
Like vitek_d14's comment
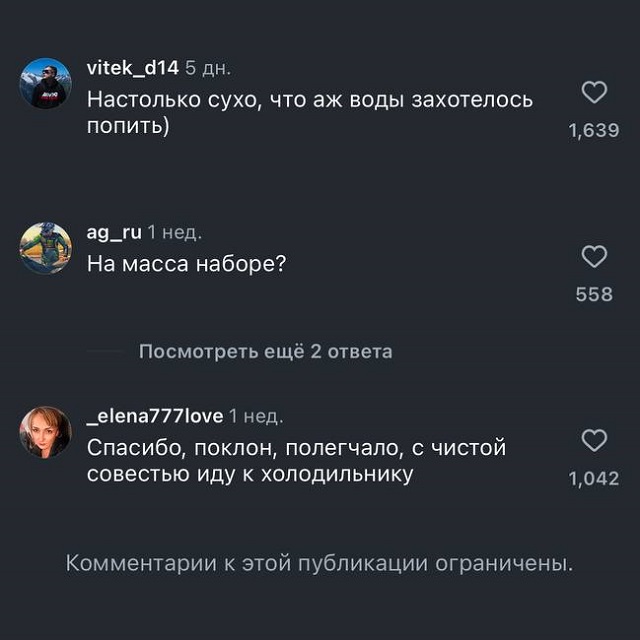pos(594,93)
